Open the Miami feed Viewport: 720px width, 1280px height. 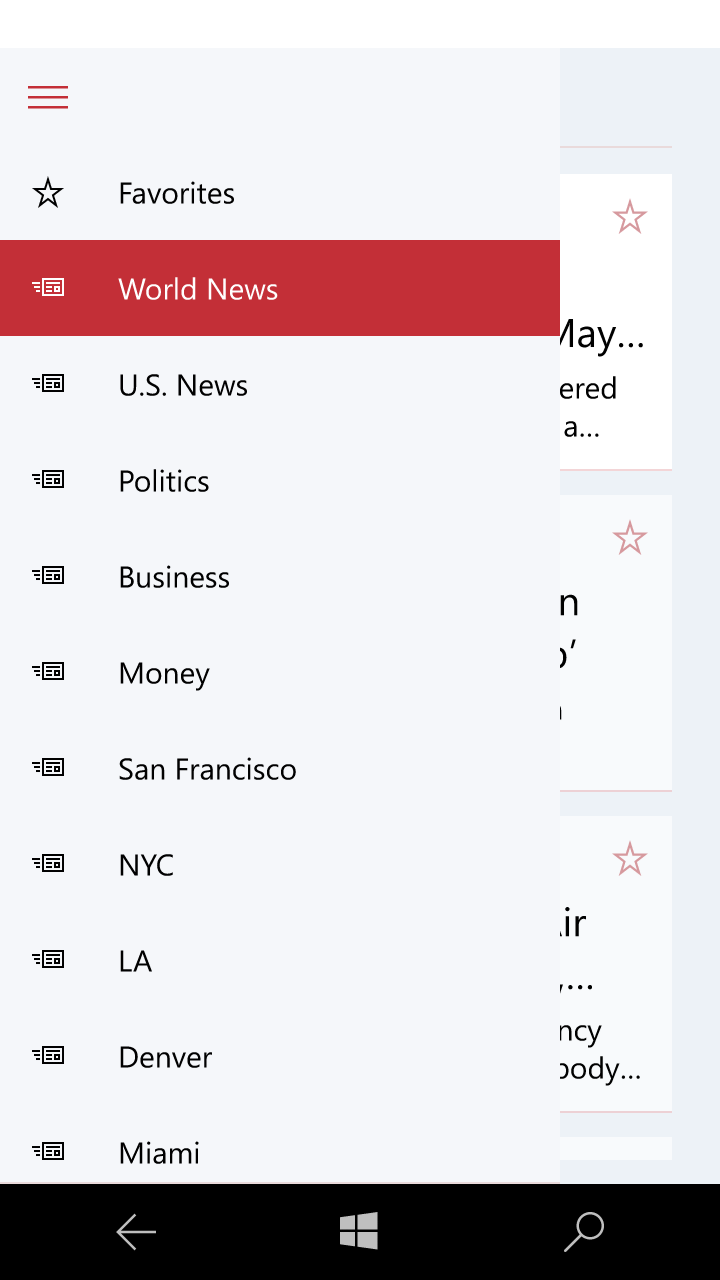[x=159, y=1153]
